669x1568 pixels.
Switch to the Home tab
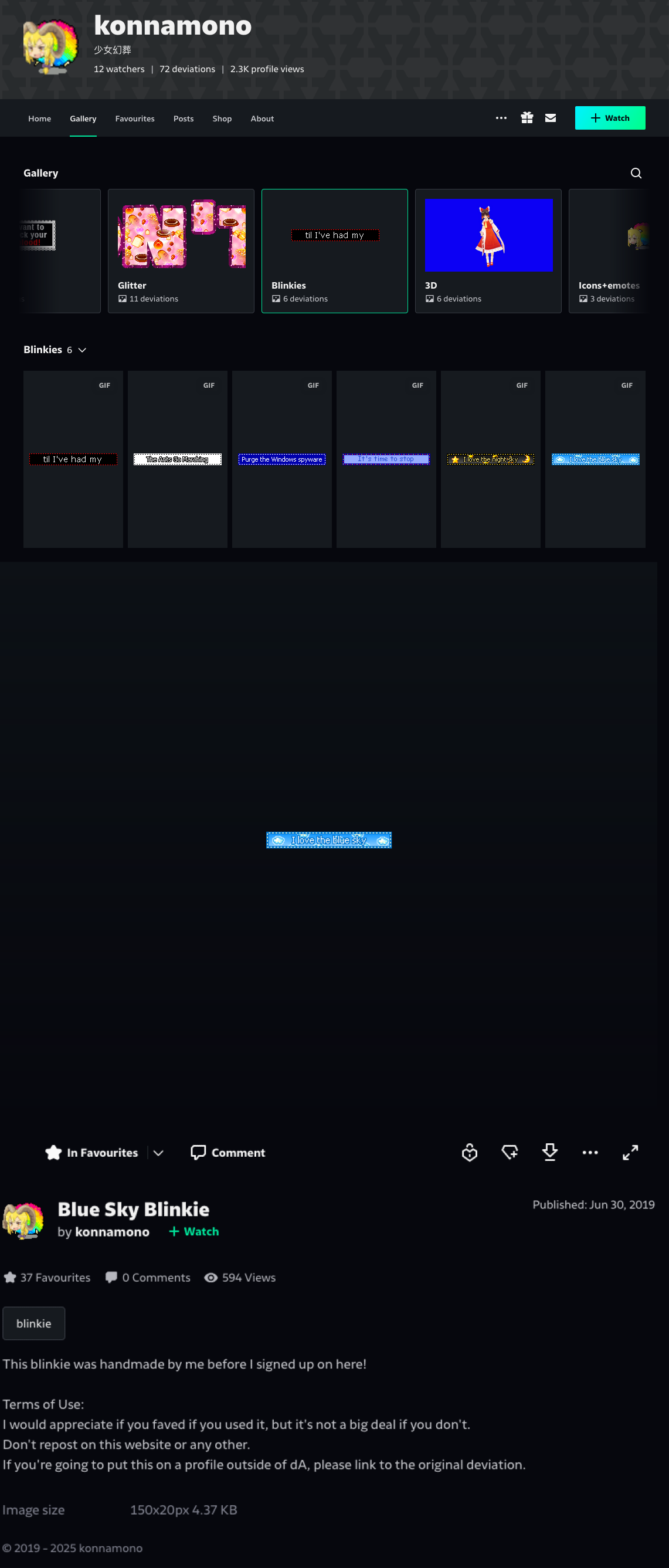click(x=39, y=118)
